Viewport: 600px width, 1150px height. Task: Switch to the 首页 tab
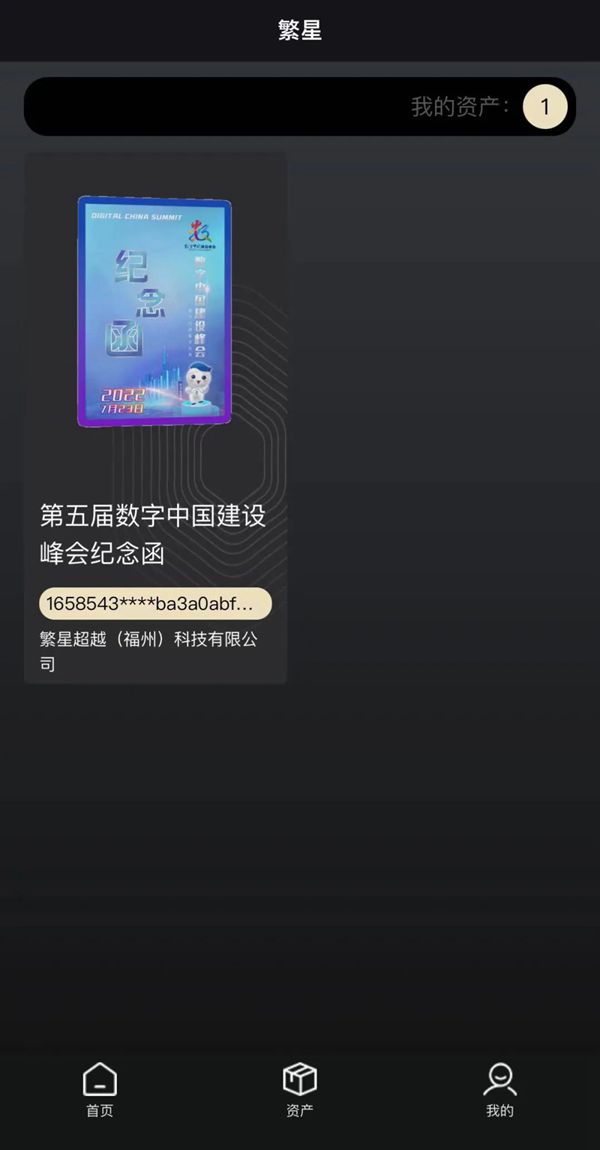(x=100, y=1090)
